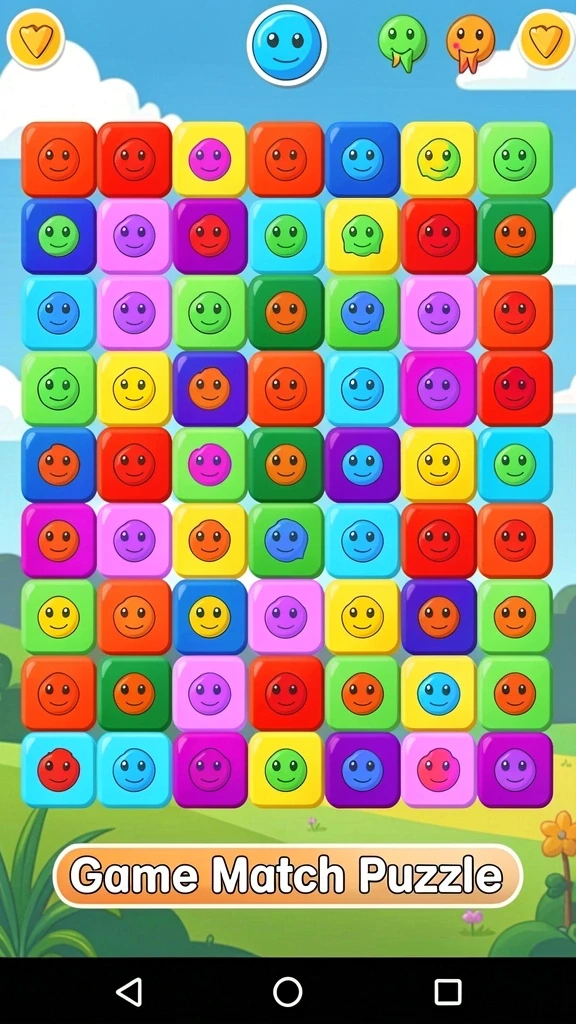This screenshot has width=576, height=1024.
Task: Tap the yellow tile with a blue face
Action: pyautogui.click(x=439, y=694)
